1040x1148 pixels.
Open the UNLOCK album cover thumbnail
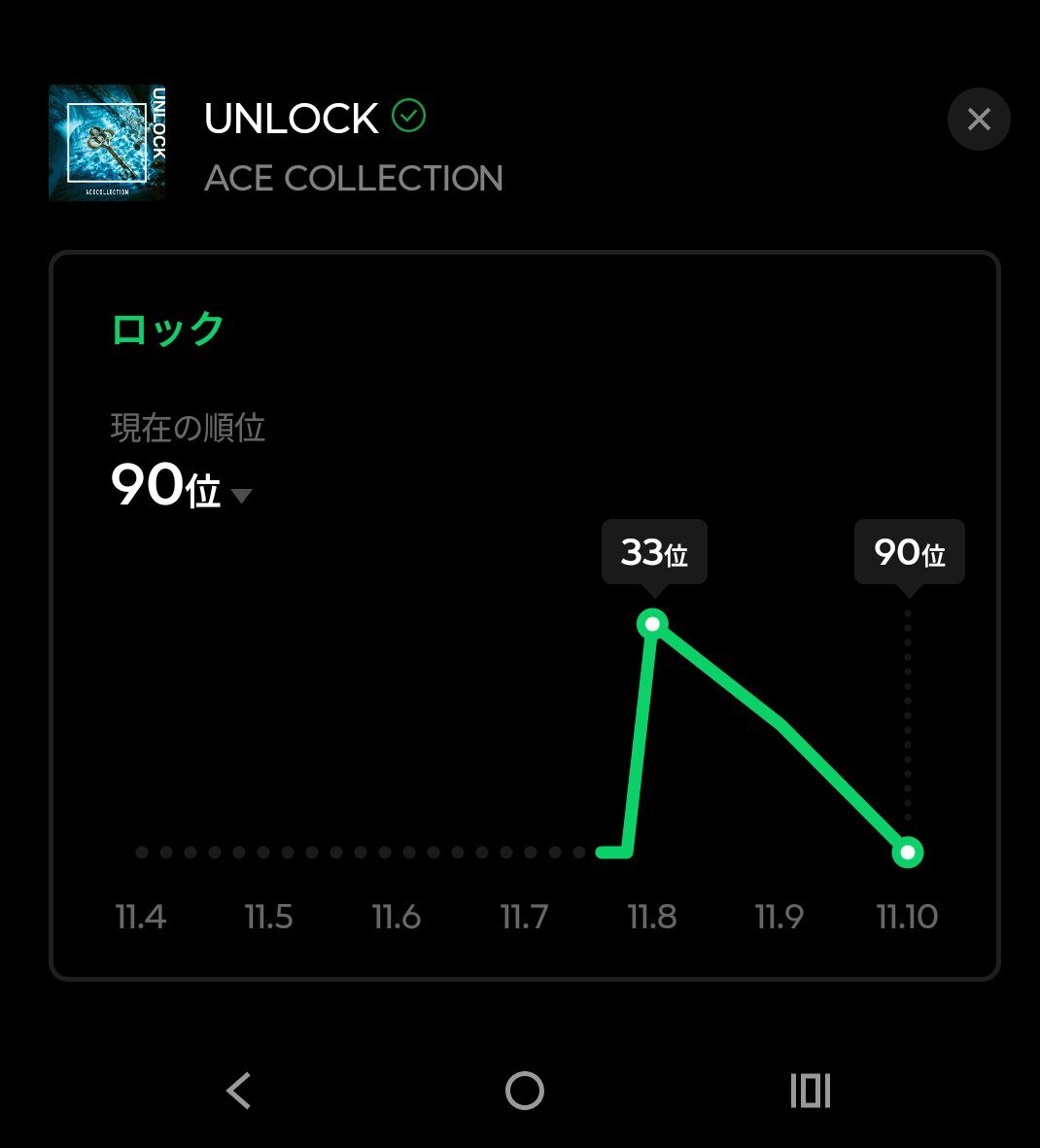point(107,143)
